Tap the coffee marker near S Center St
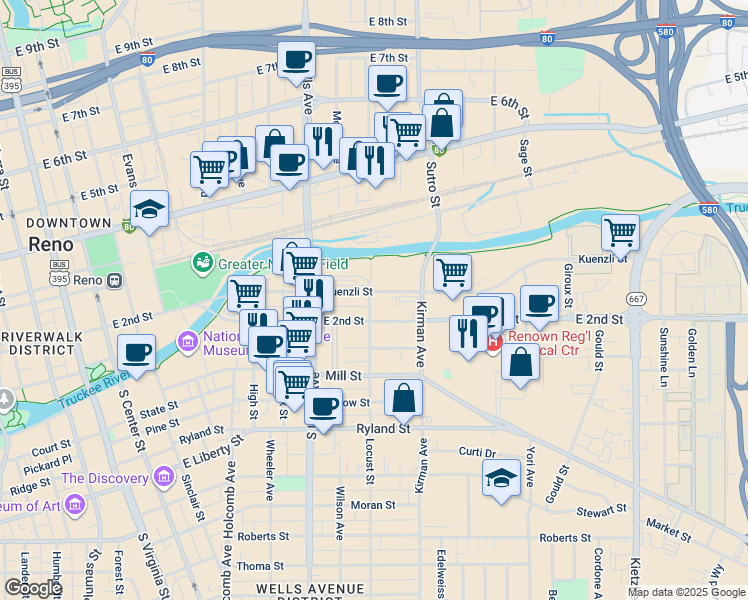 [136, 353]
